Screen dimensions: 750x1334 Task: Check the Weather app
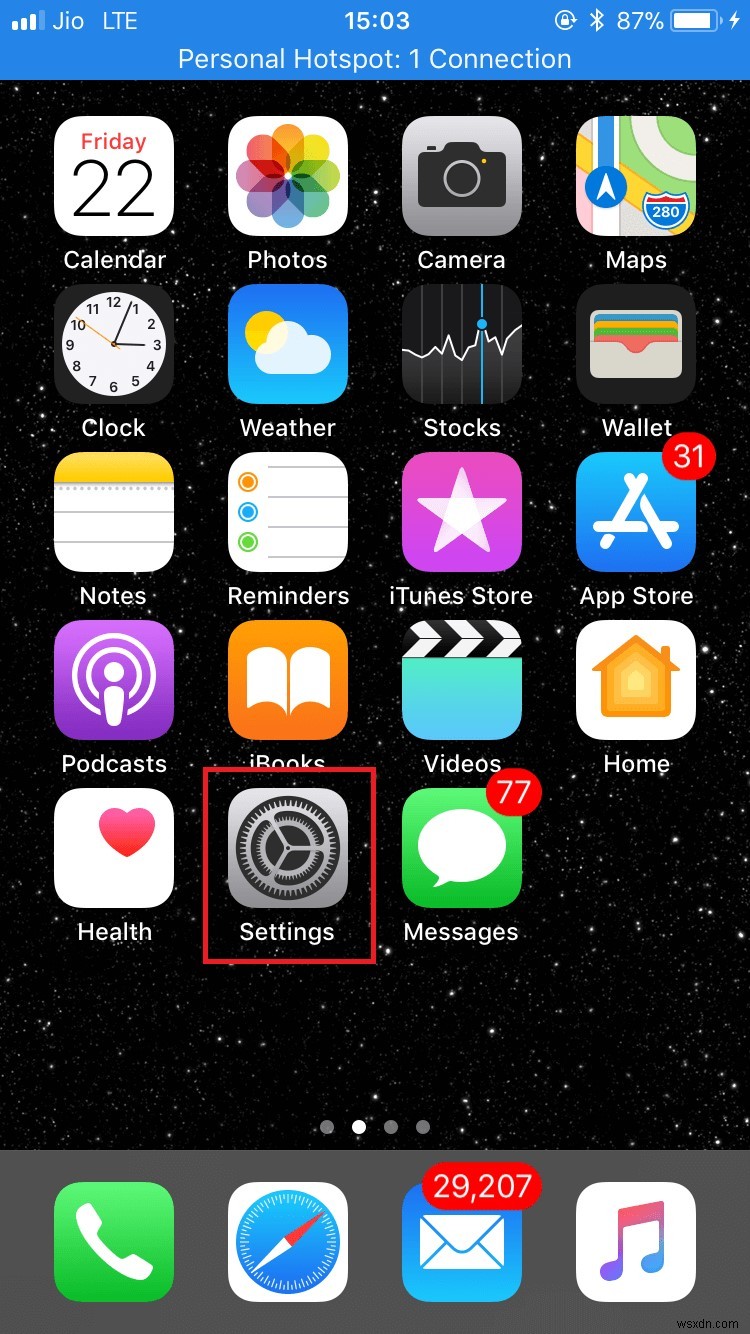[x=288, y=343]
